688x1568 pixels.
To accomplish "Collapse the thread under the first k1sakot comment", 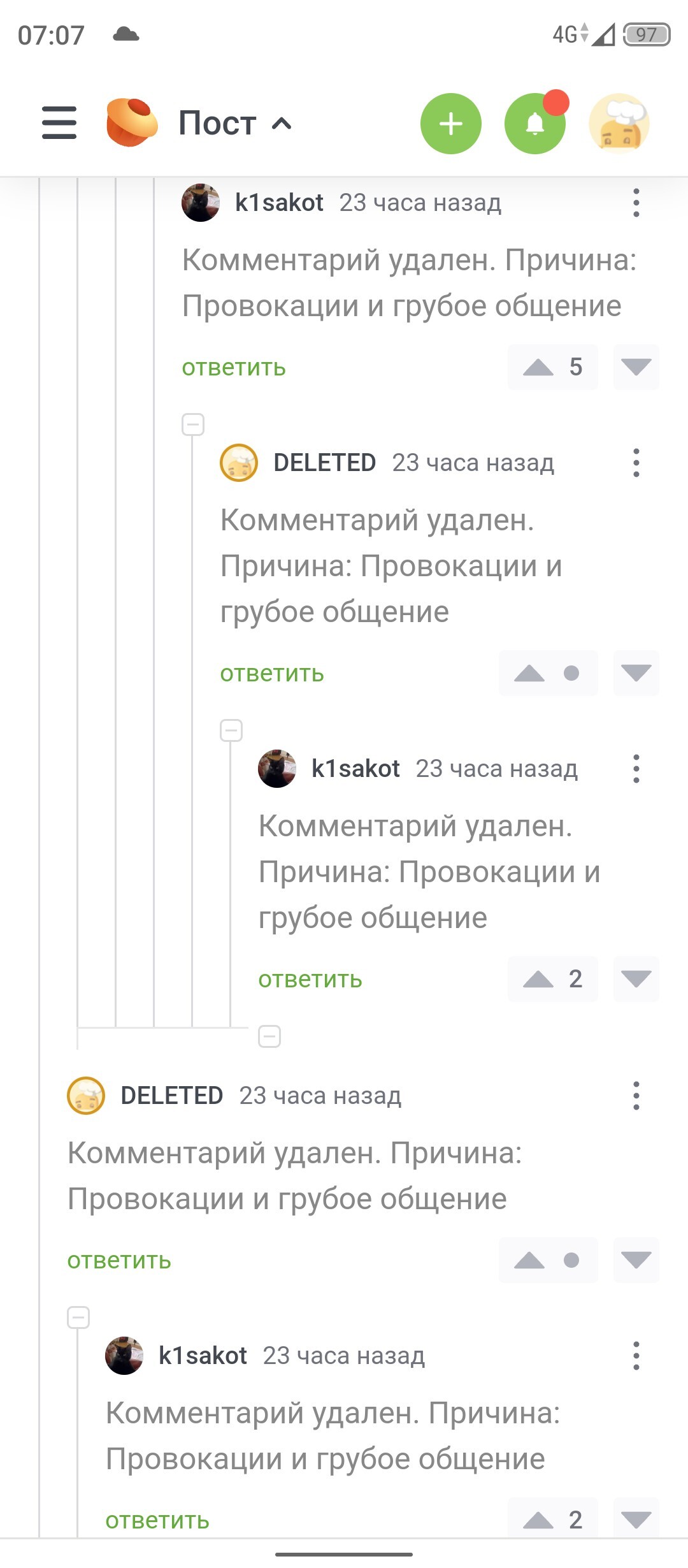I will pyautogui.click(x=193, y=425).
